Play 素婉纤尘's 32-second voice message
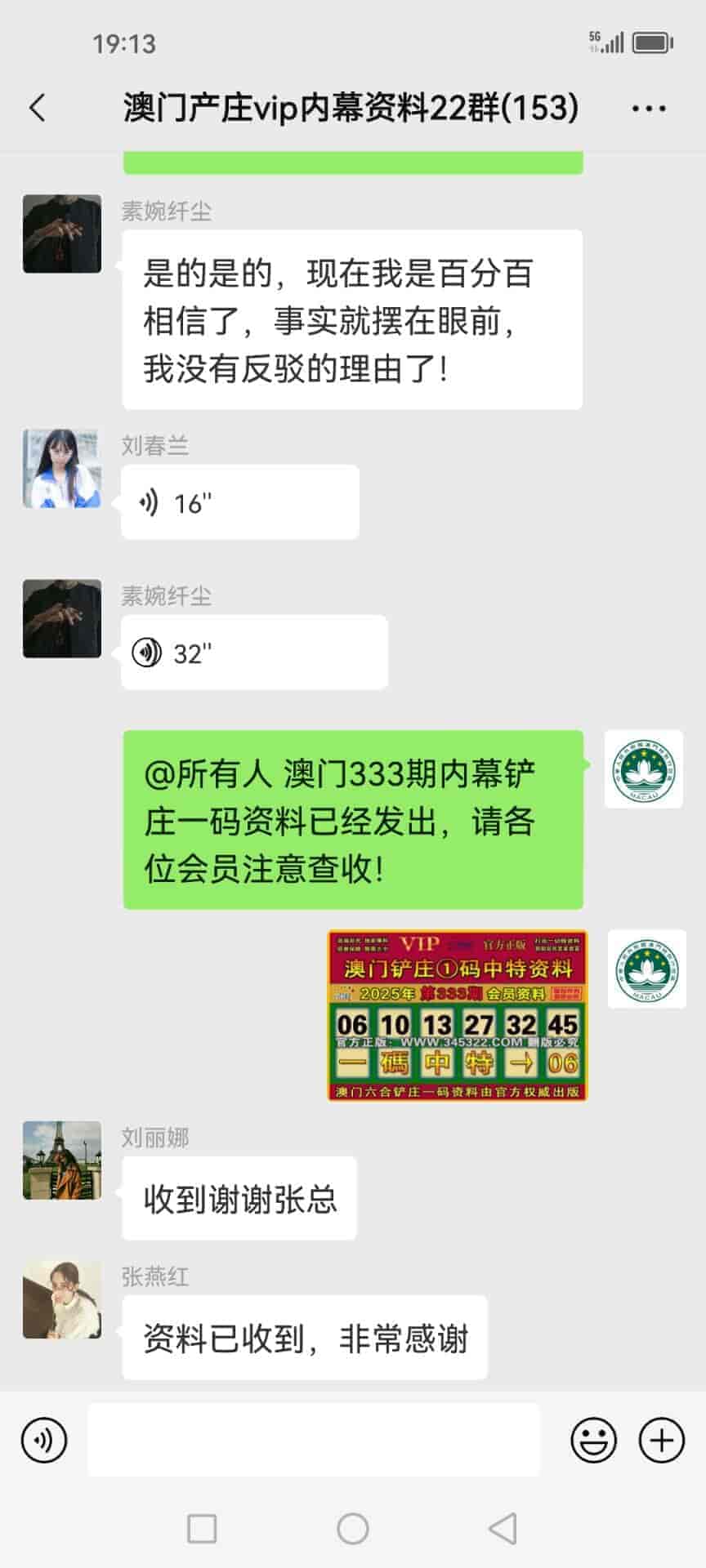Image resolution: width=706 pixels, height=1568 pixels. [x=253, y=653]
